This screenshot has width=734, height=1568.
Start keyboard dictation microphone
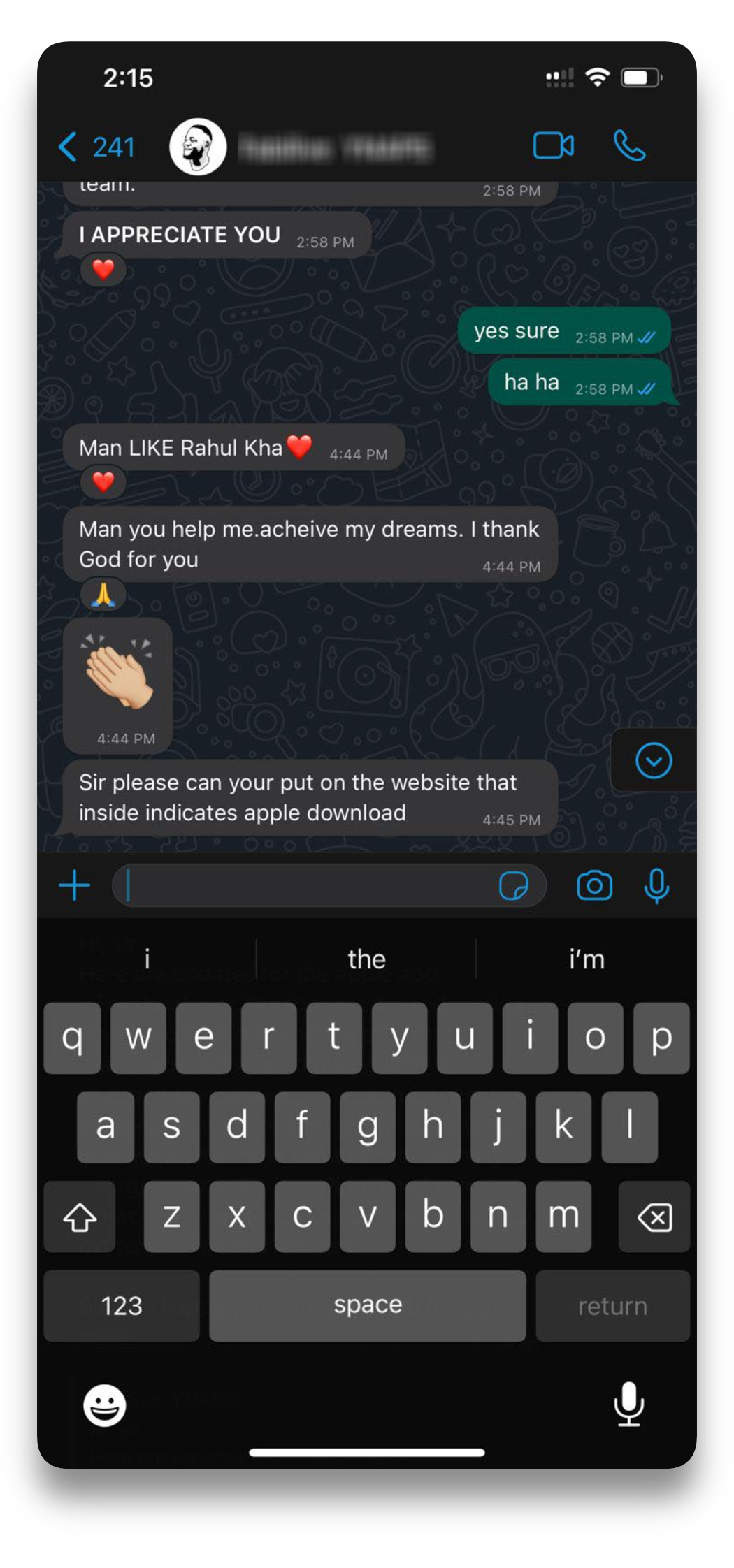[x=628, y=1404]
